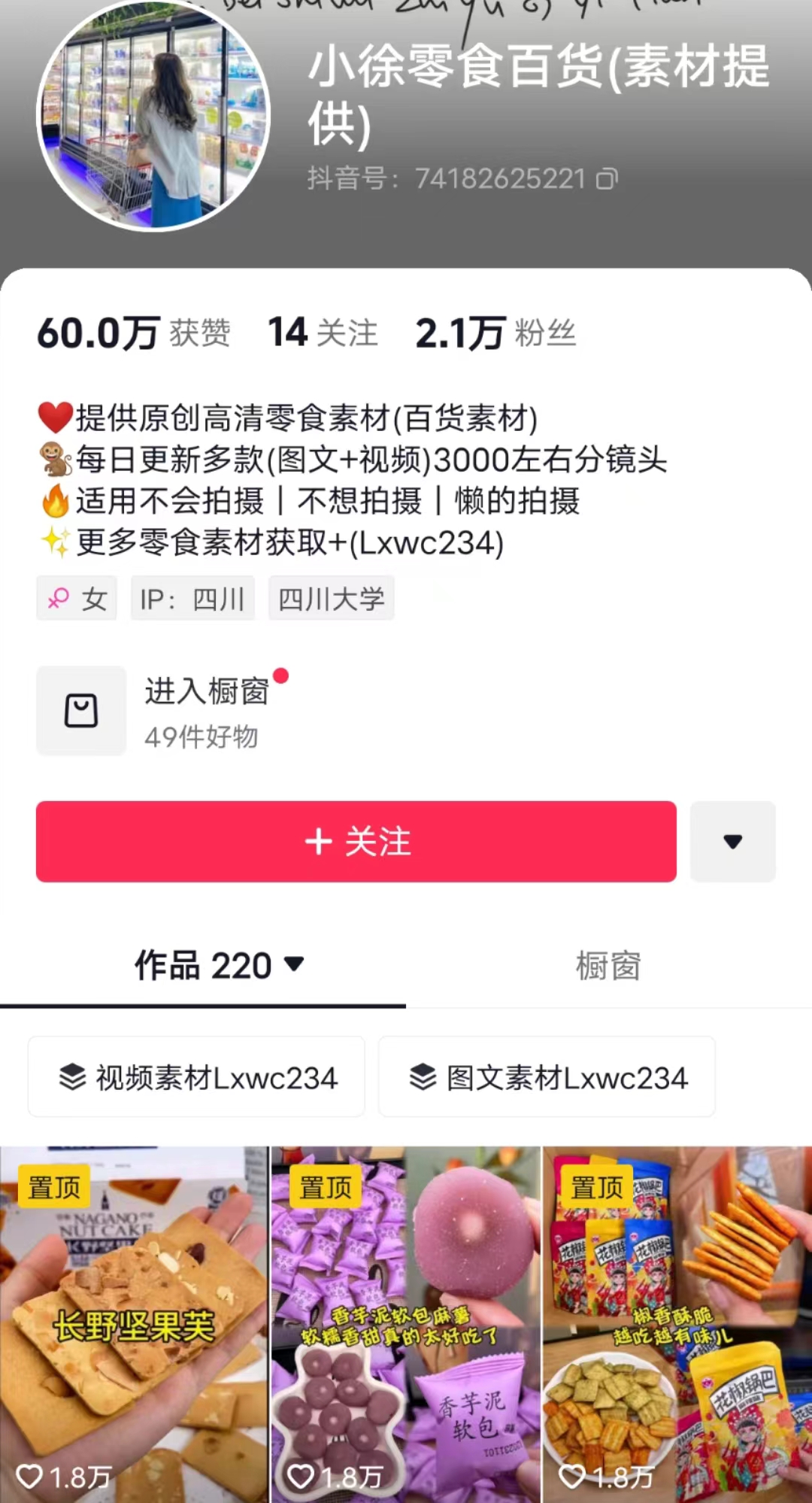
Task: Open the 14 following list
Action: pos(323,332)
